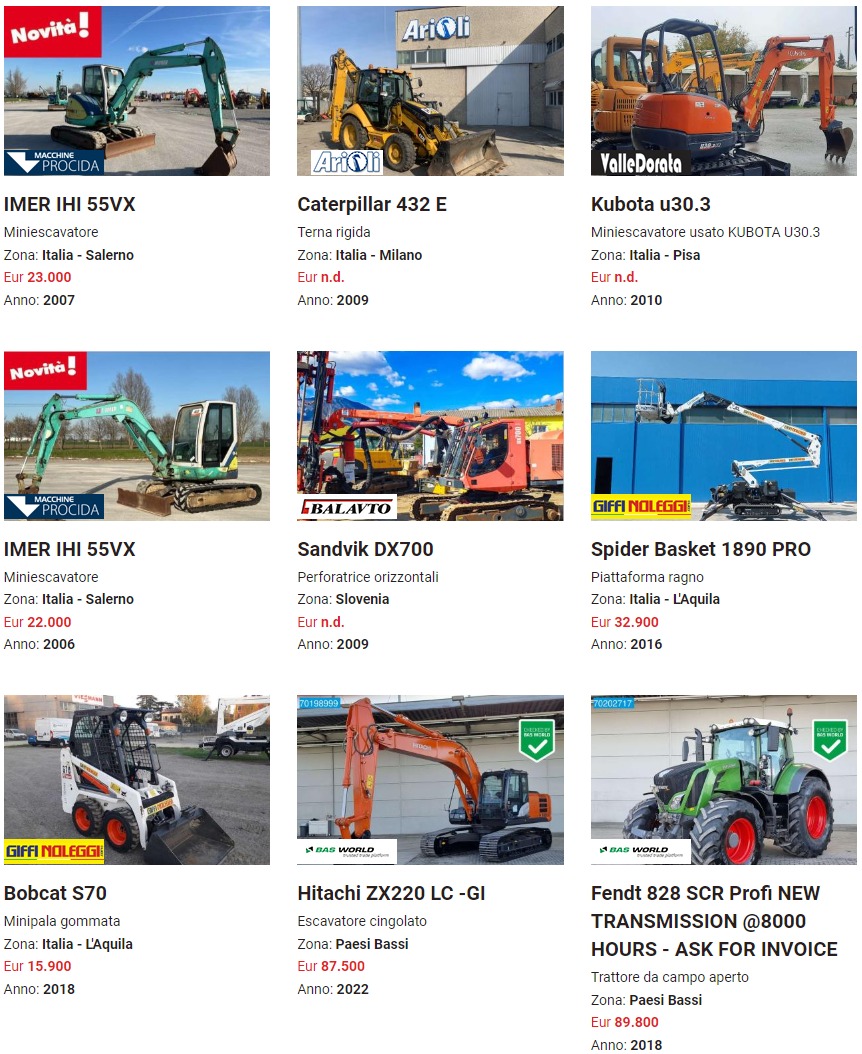View Spider Basket 1890 PRO details

coord(700,549)
